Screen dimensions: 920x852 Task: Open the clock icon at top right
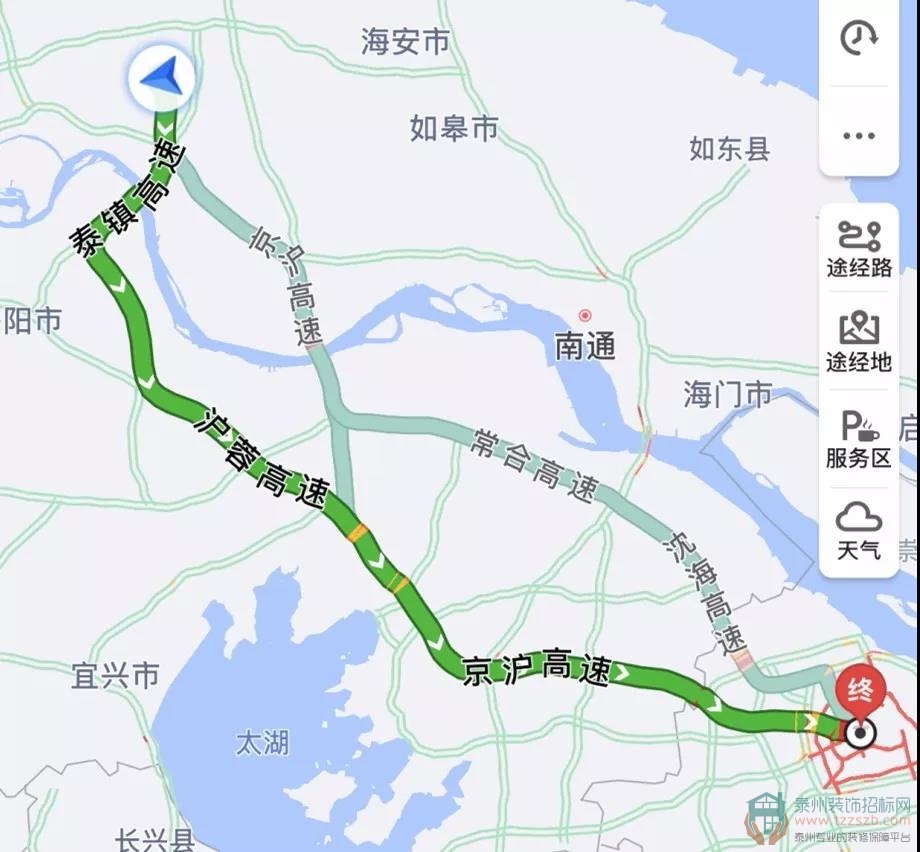pyautogui.click(x=858, y=38)
